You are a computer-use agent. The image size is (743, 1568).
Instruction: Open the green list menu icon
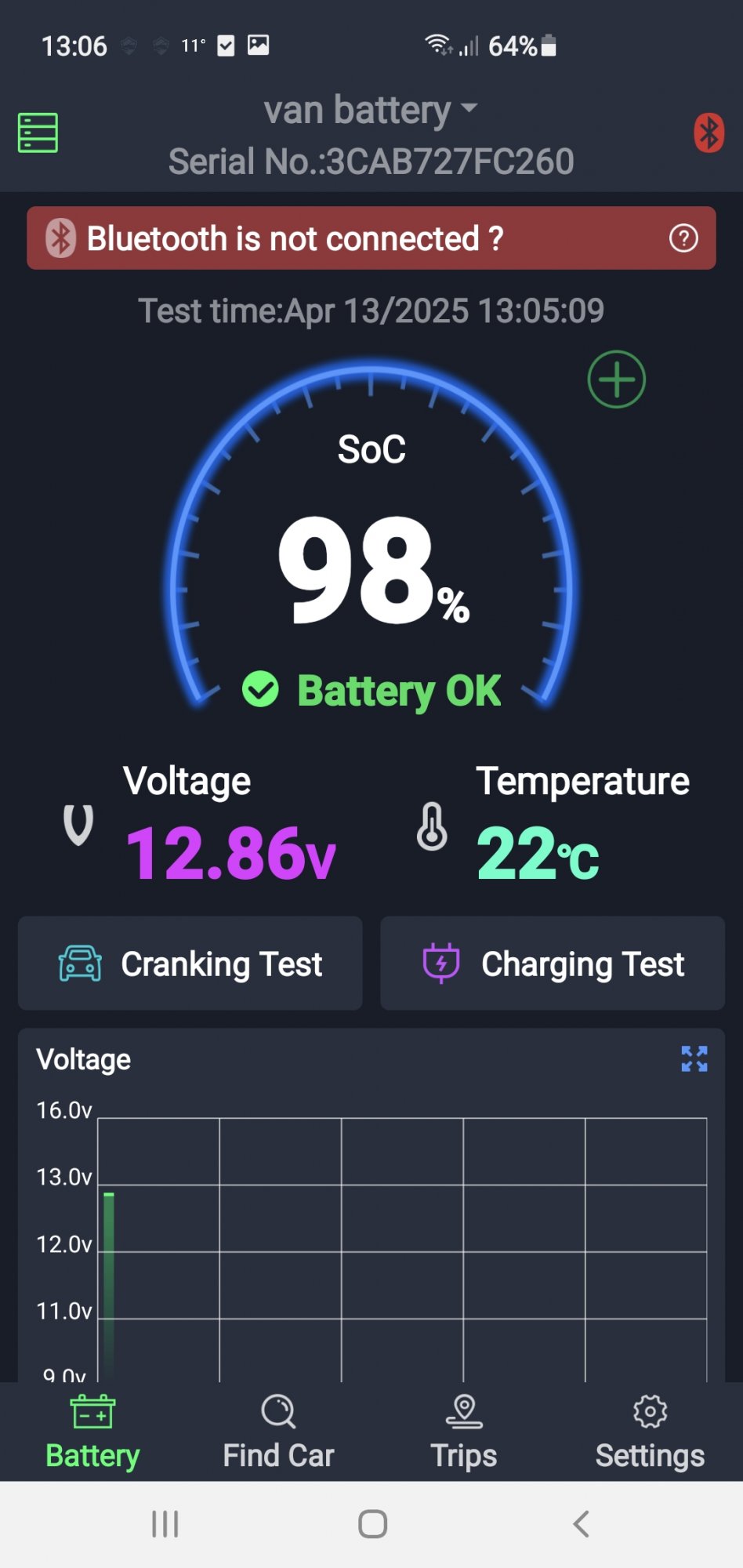point(38,132)
